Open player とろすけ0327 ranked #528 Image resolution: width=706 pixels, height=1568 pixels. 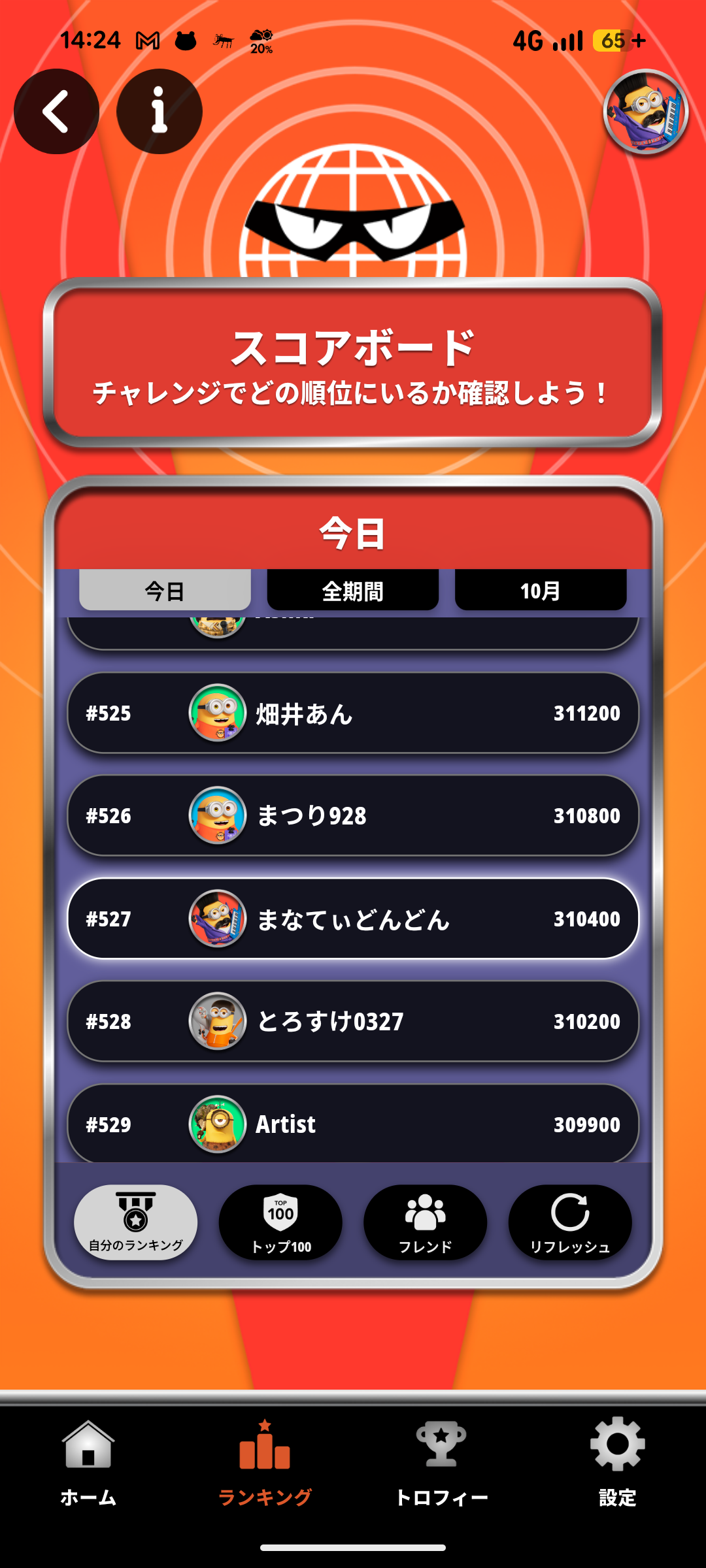(x=353, y=1021)
